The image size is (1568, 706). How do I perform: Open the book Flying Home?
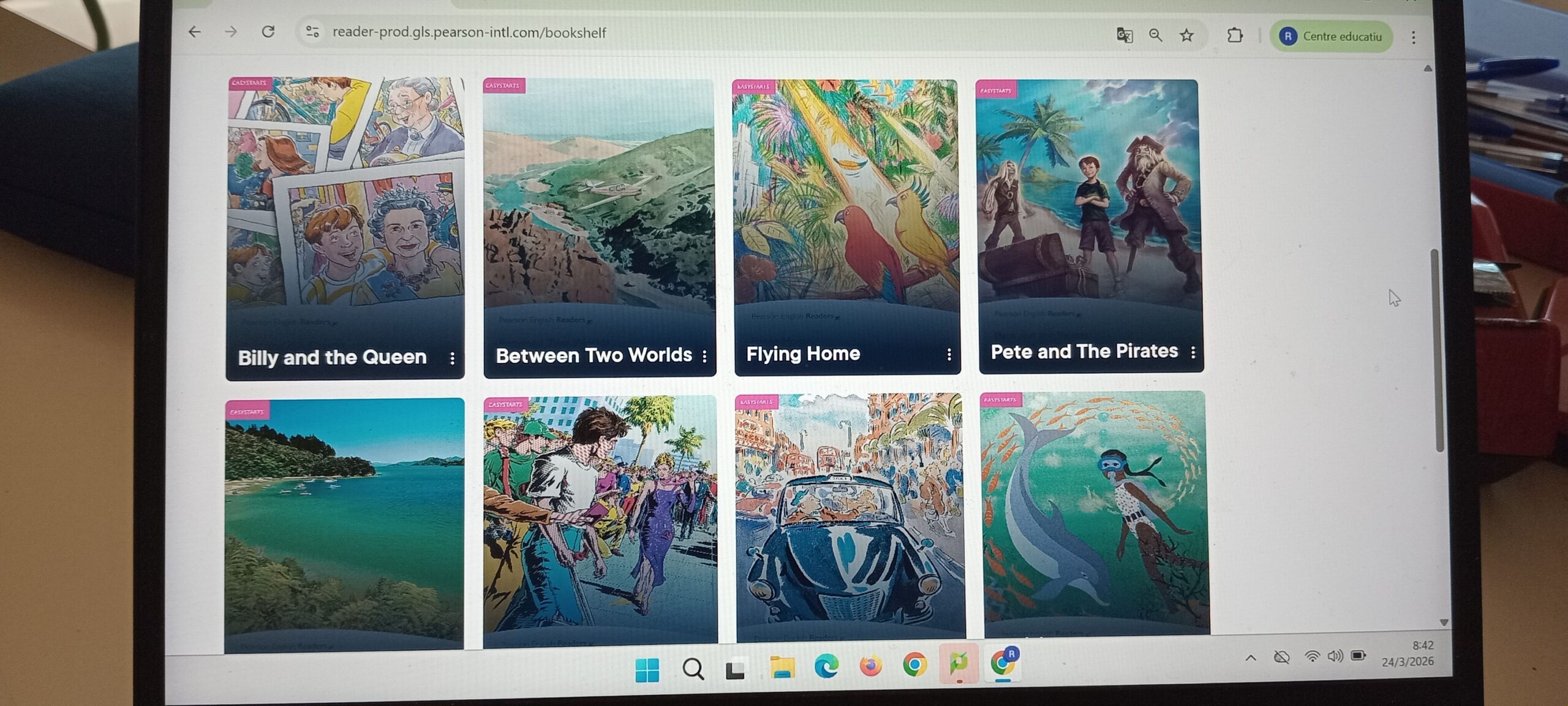pos(846,202)
